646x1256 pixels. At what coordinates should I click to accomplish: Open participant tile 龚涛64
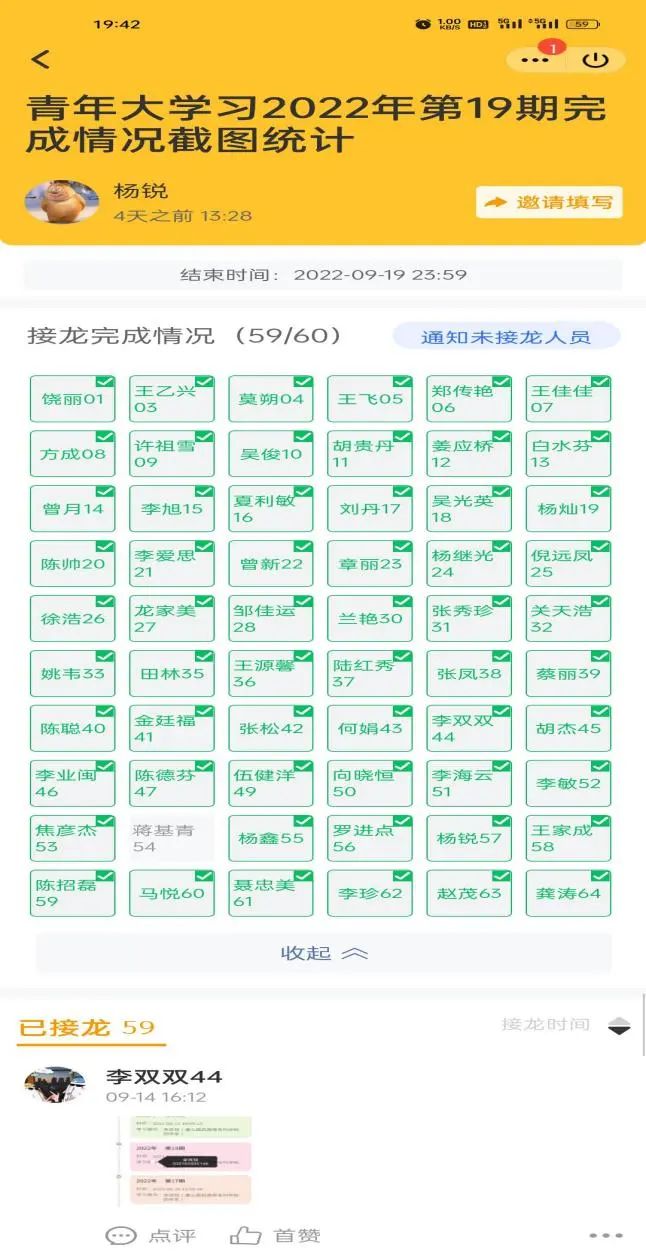(569, 893)
